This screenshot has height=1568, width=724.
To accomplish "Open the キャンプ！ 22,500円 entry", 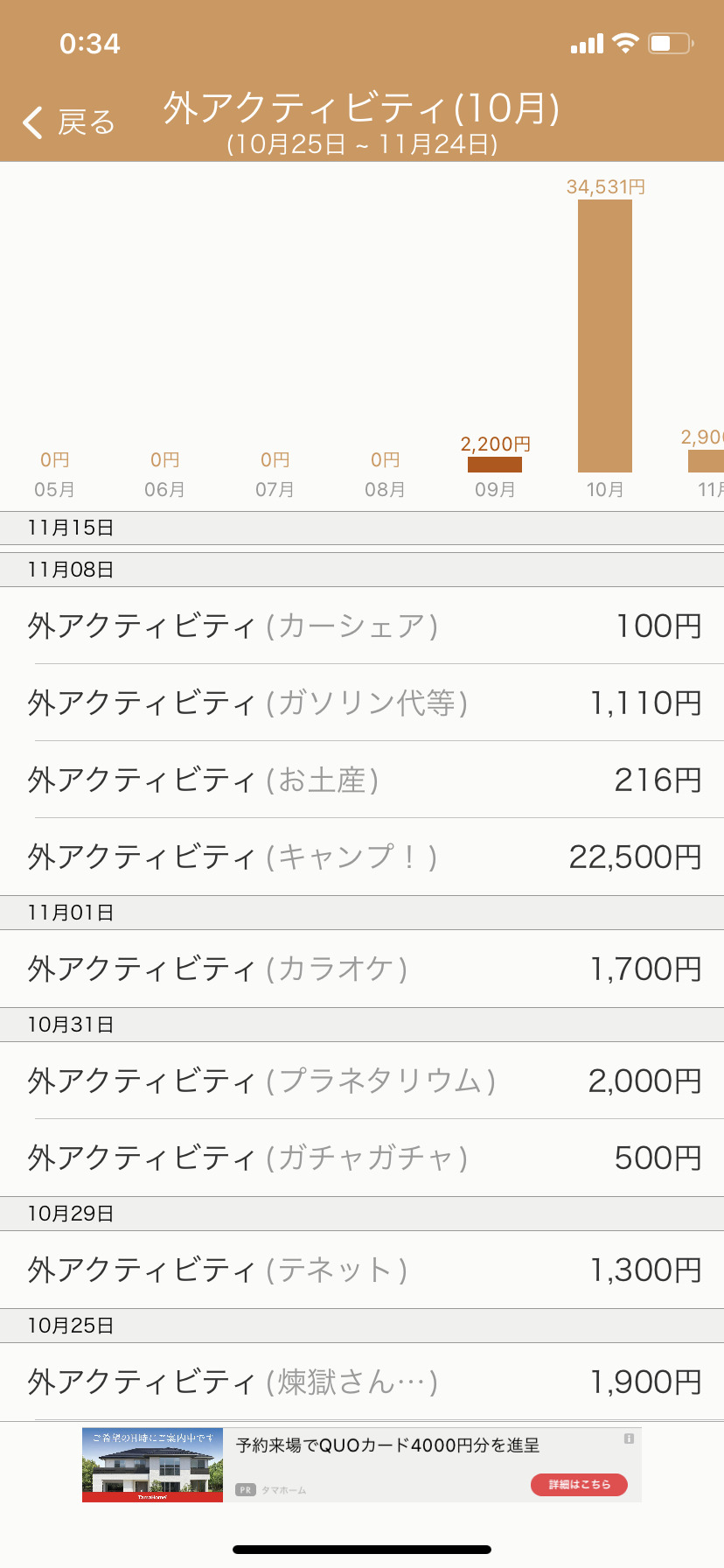I will point(362,857).
